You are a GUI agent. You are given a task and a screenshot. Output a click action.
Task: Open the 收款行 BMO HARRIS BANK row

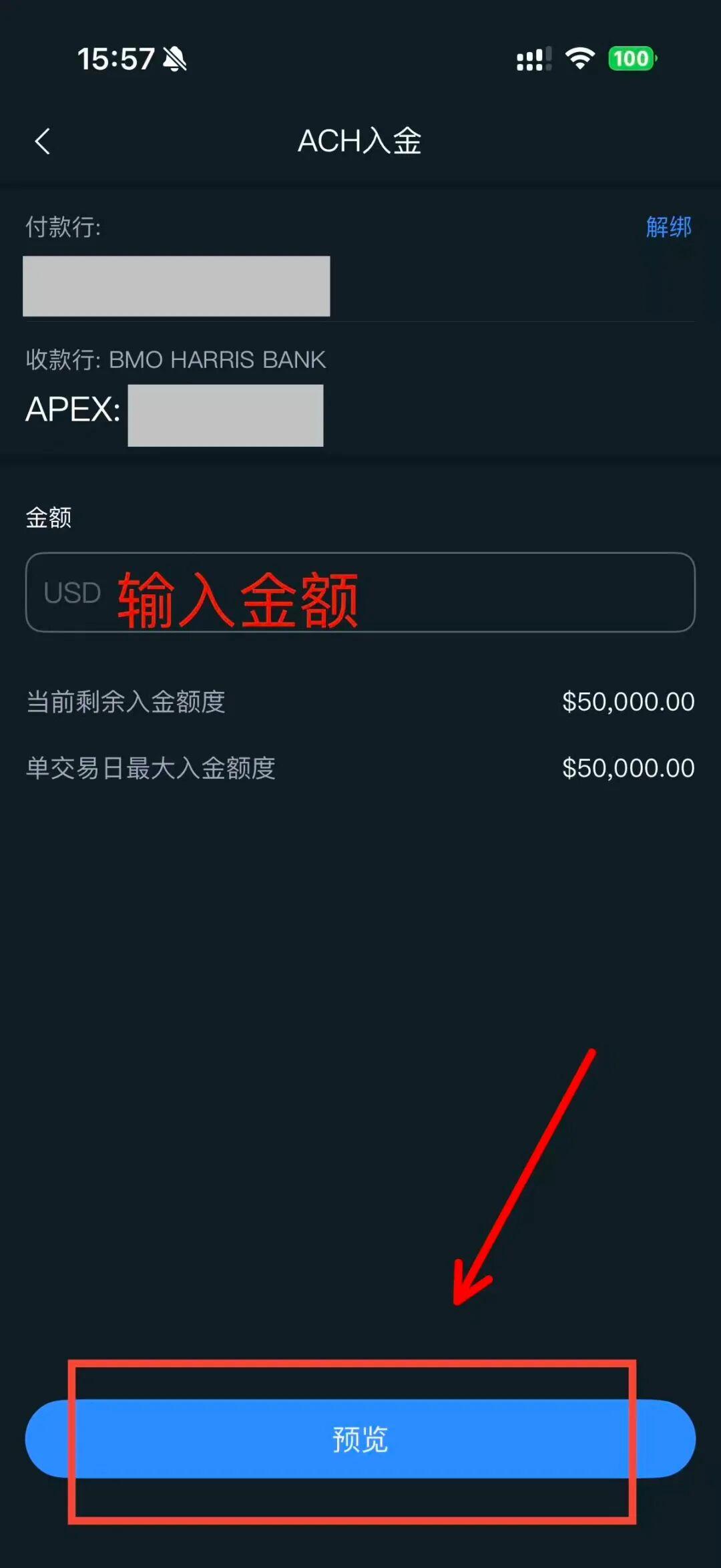(x=176, y=359)
